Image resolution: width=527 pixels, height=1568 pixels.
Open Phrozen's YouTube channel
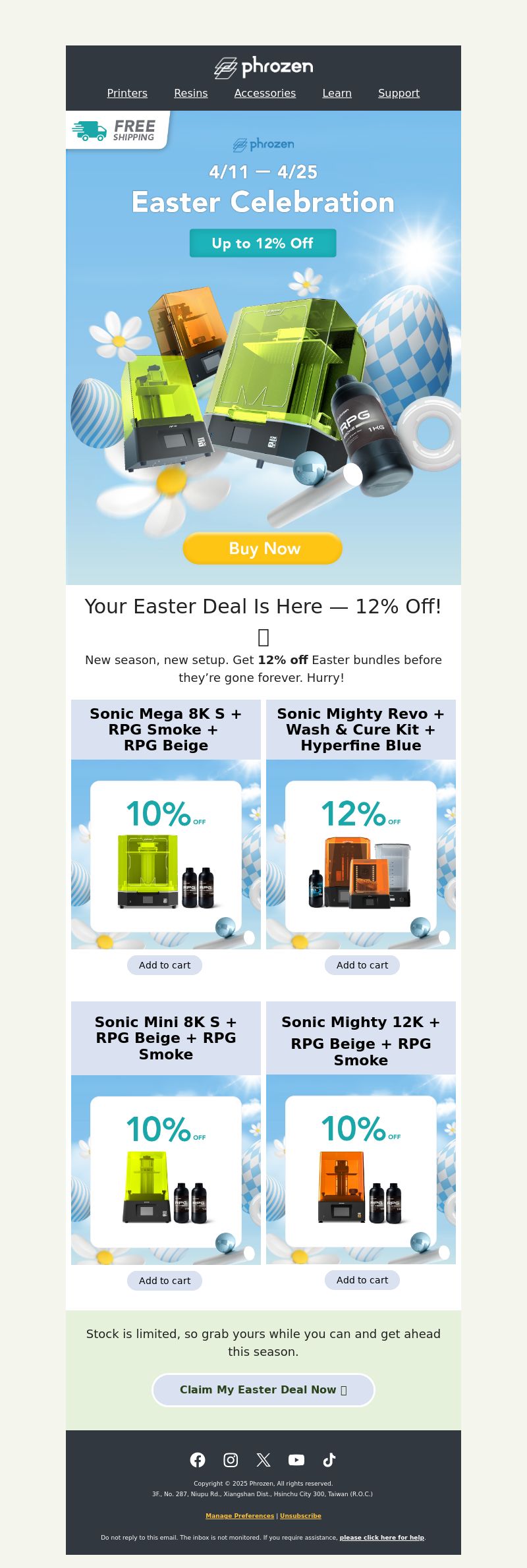[x=296, y=1460]
